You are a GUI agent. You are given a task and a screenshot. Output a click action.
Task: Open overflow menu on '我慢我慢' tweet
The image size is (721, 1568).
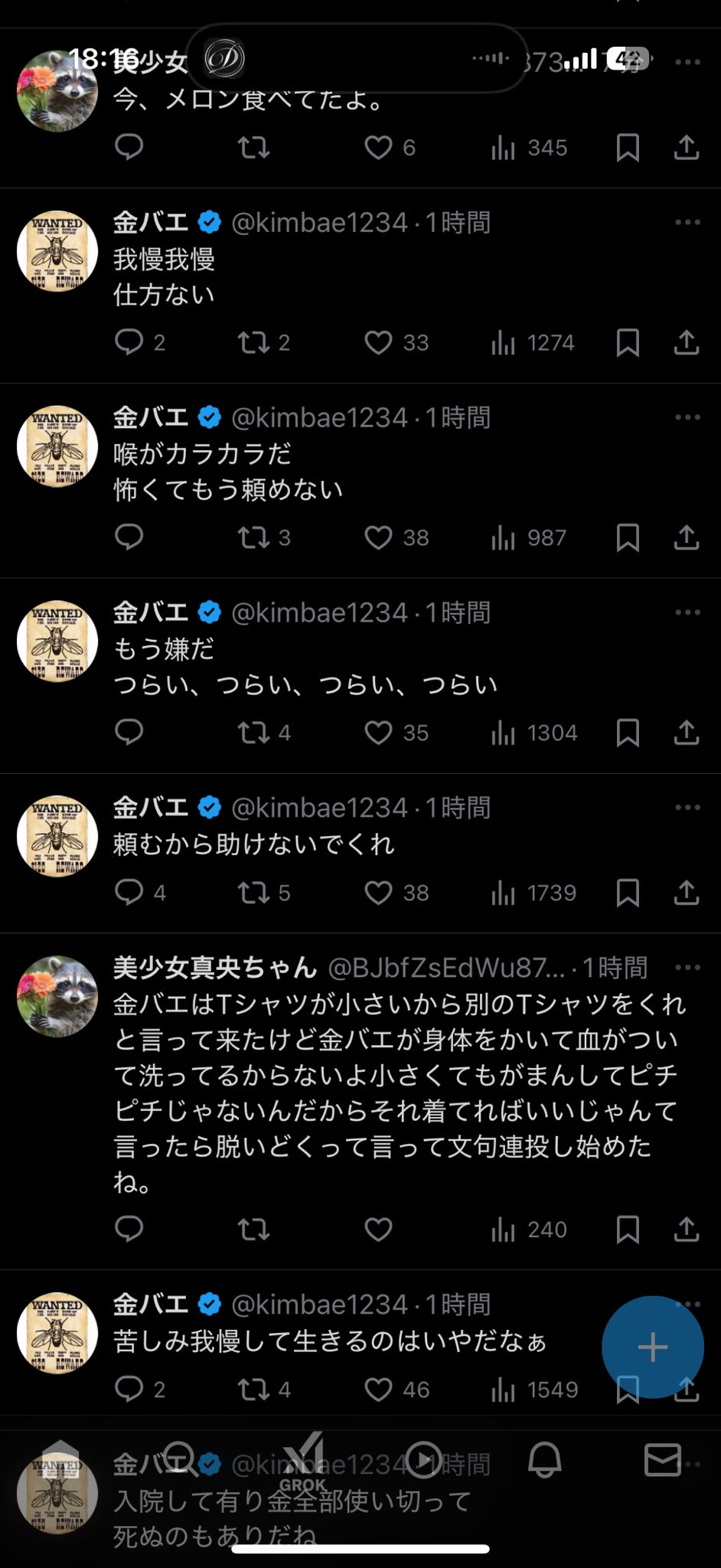[x=687, y=223]
